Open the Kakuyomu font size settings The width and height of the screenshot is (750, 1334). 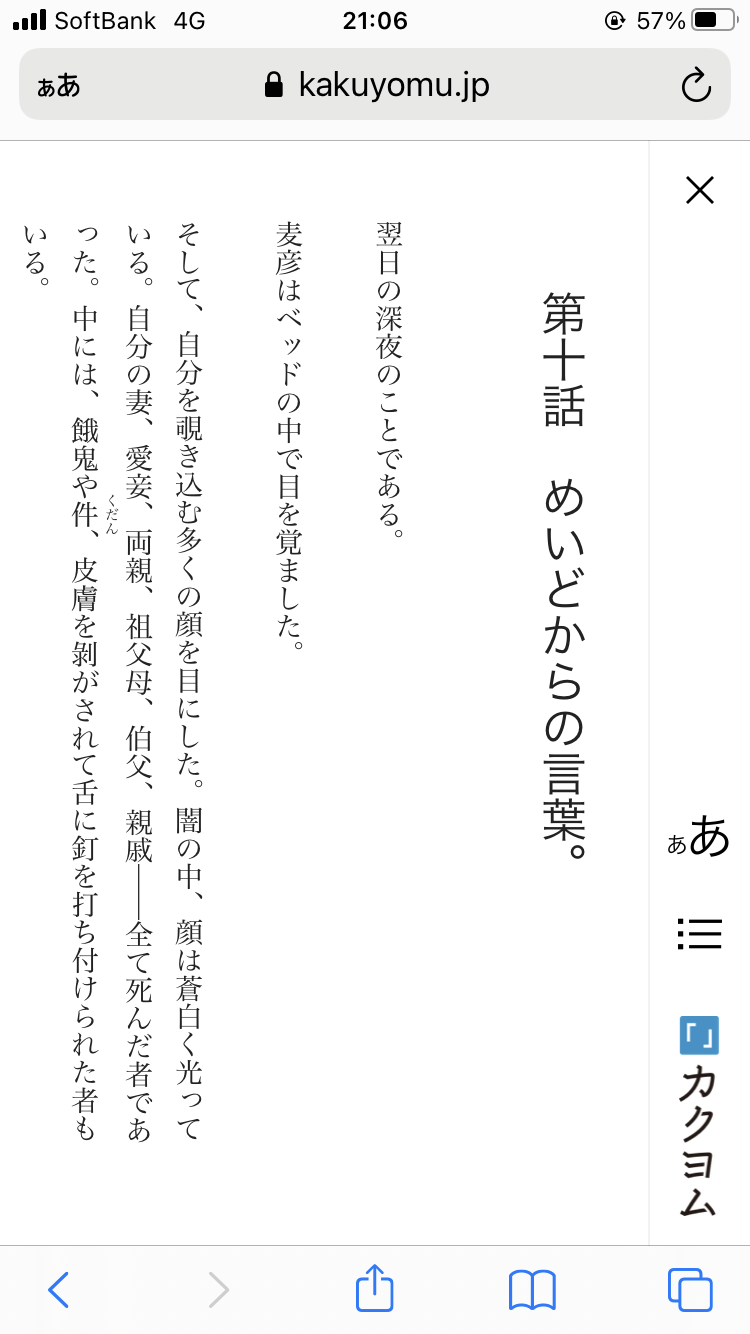699,837
